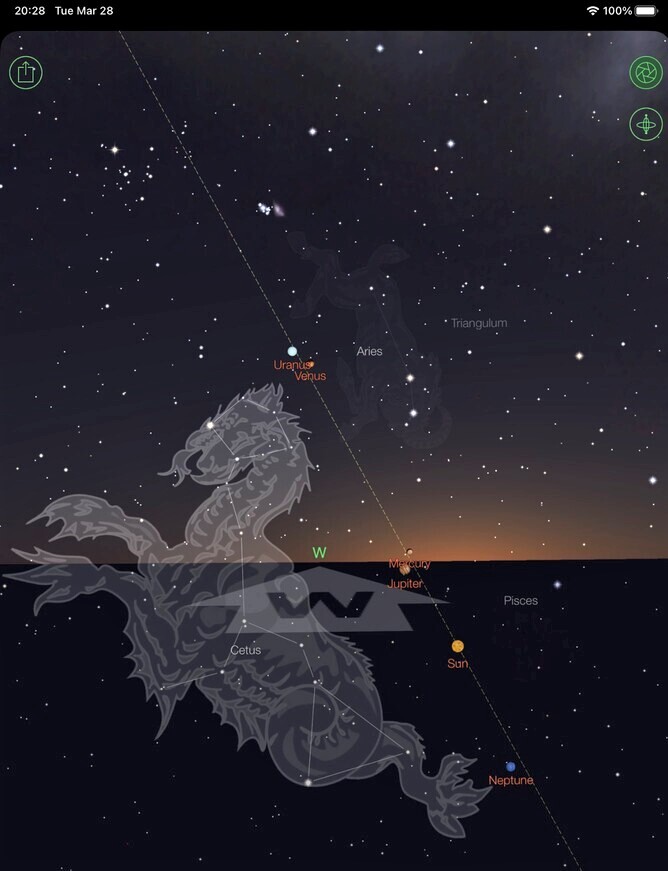Open the camera AR mode icon
Image resolution: width=668 pixels, height=871 pixels.
[645, 73]
